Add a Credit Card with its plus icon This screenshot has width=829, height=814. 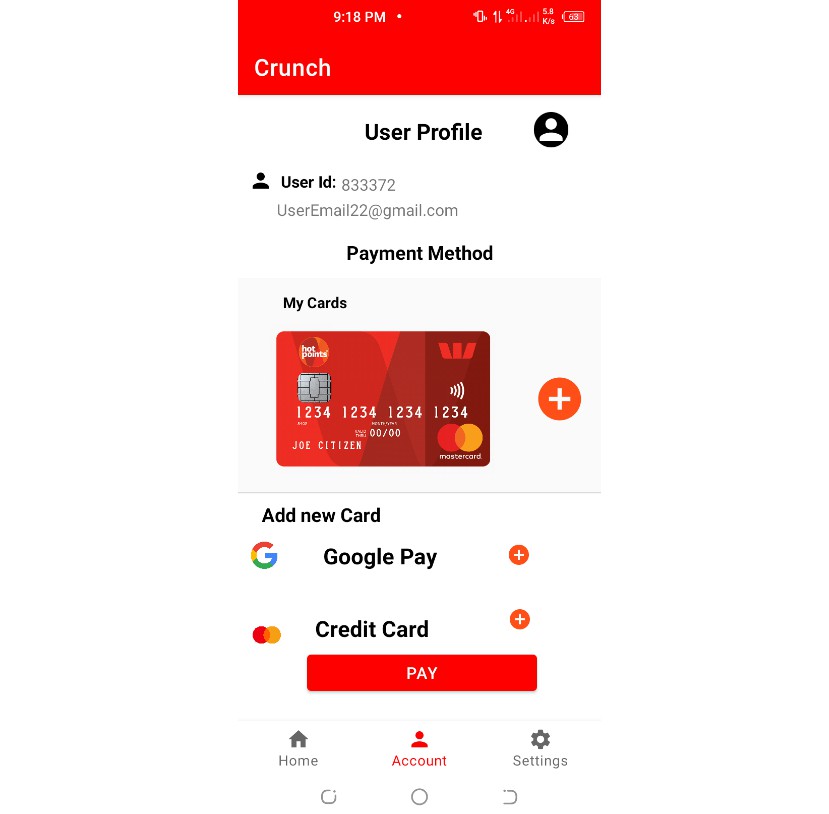(x=519, y=619)
